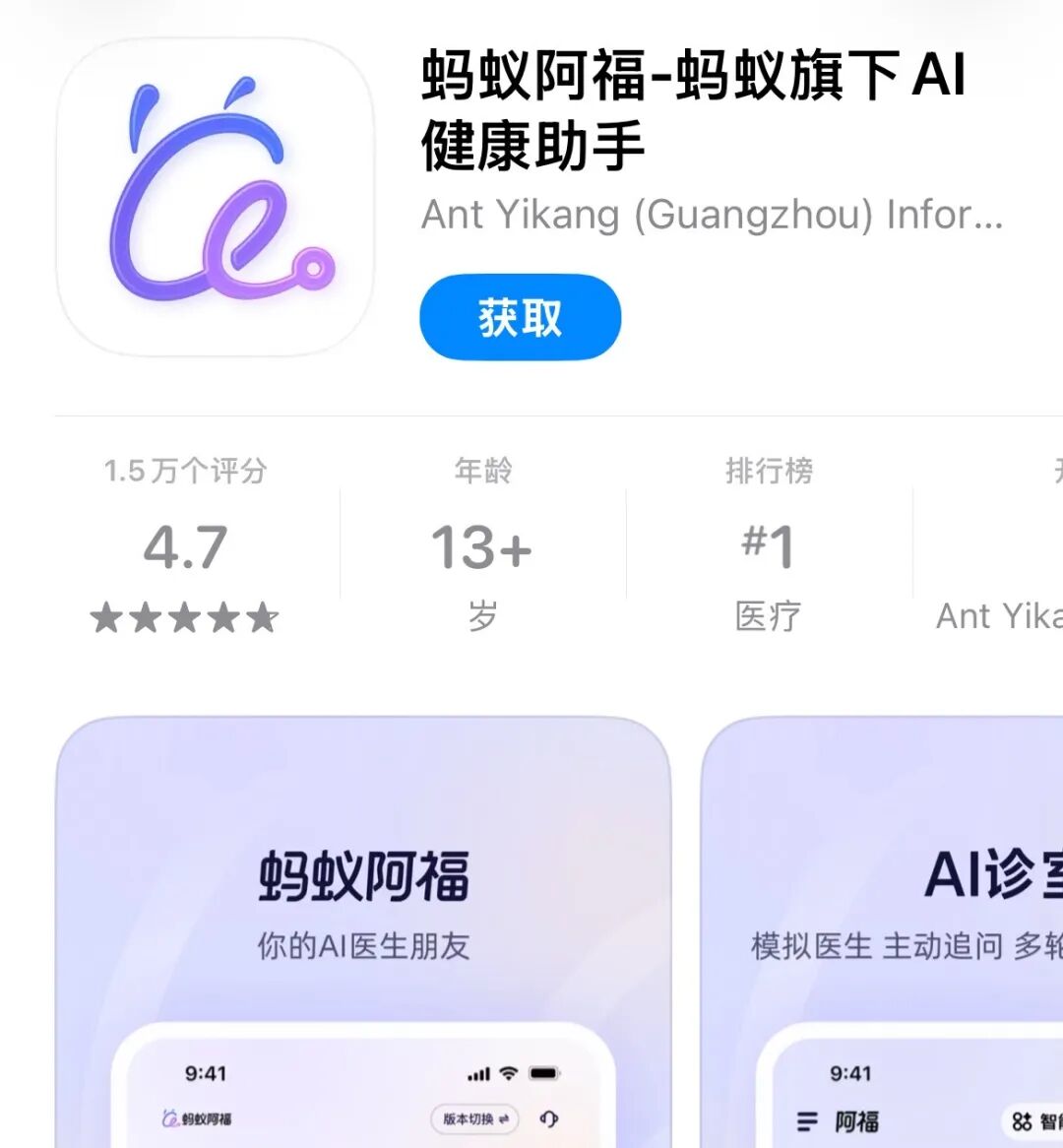Open the hamburger menu next to 阿福

[x=807, y=1120]
